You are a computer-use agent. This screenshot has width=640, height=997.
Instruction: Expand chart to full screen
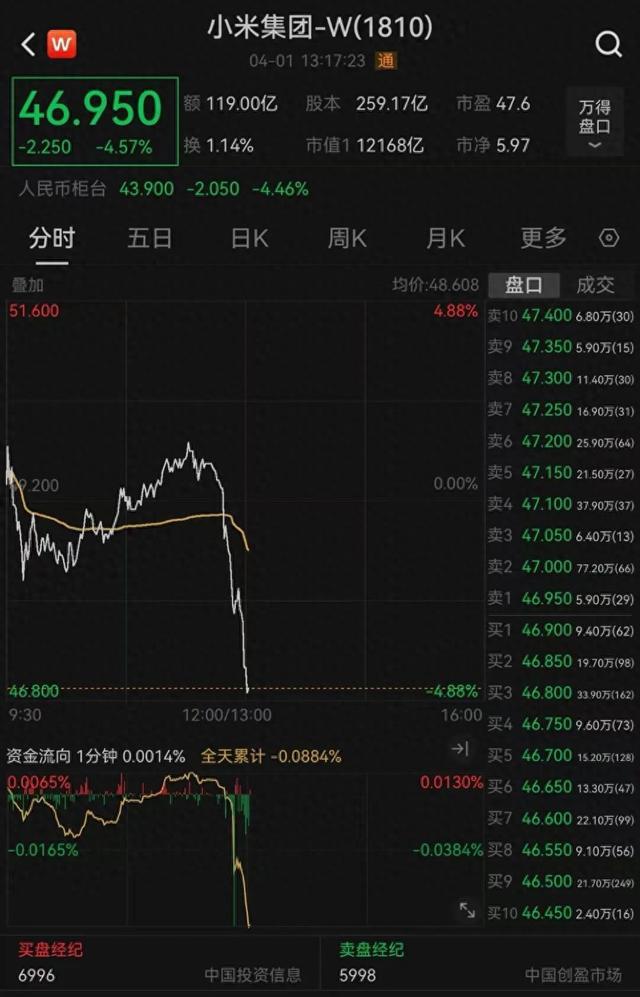pos(467,909)
